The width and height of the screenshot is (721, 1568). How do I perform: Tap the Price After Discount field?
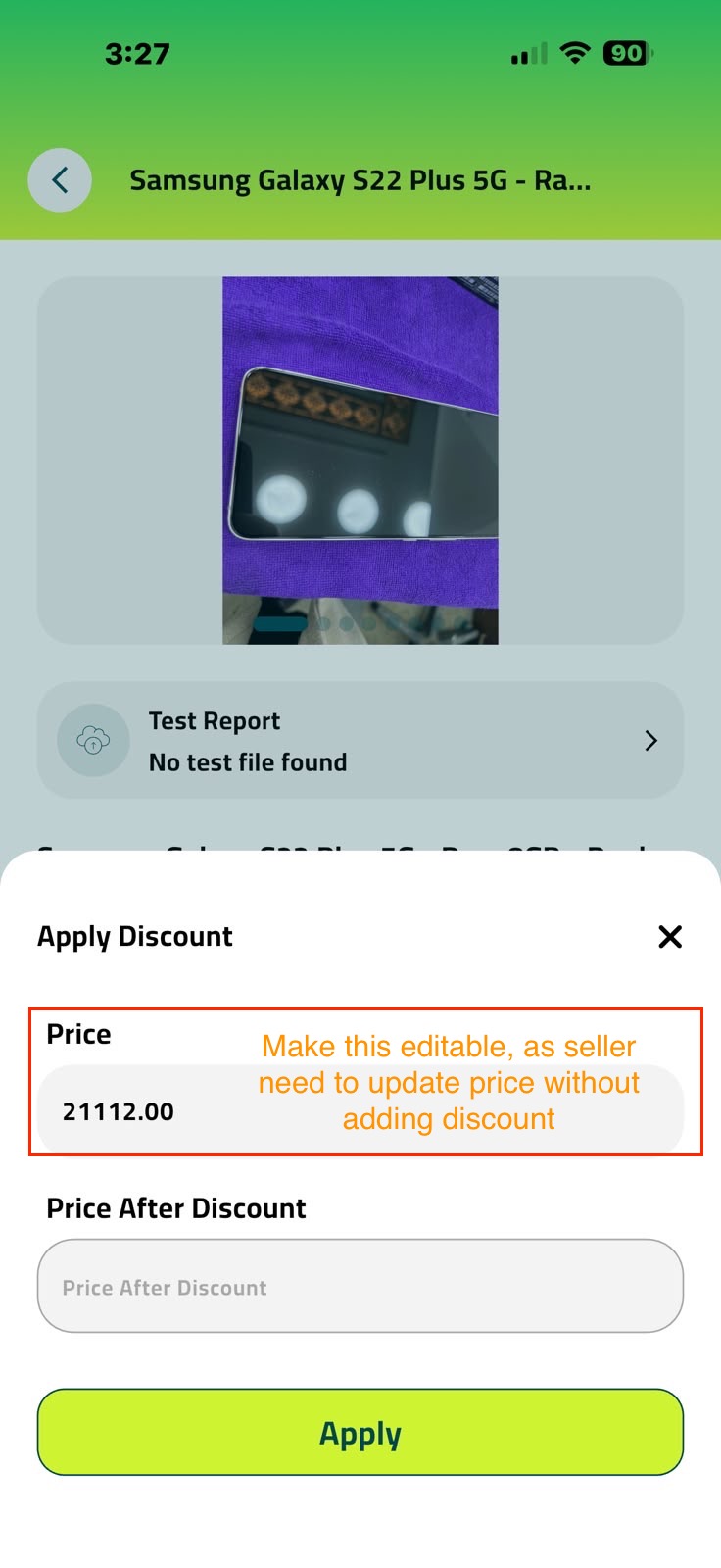360,1286
